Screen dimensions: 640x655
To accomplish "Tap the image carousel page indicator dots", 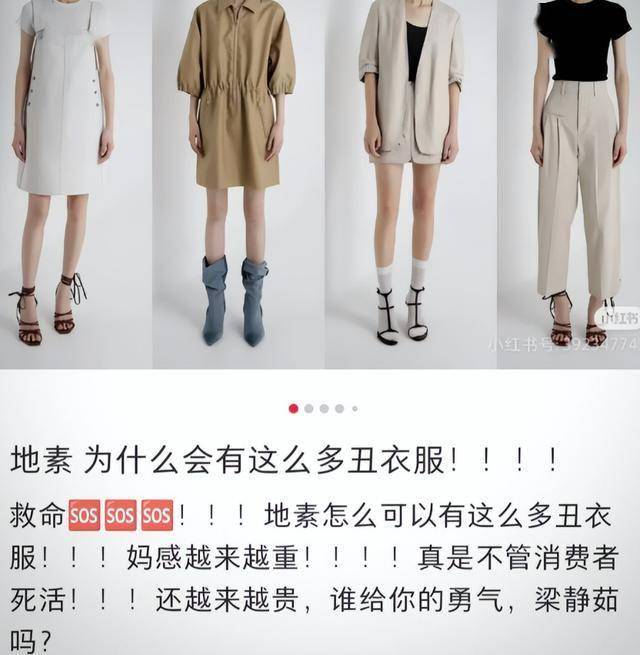I will pos(323,408).
